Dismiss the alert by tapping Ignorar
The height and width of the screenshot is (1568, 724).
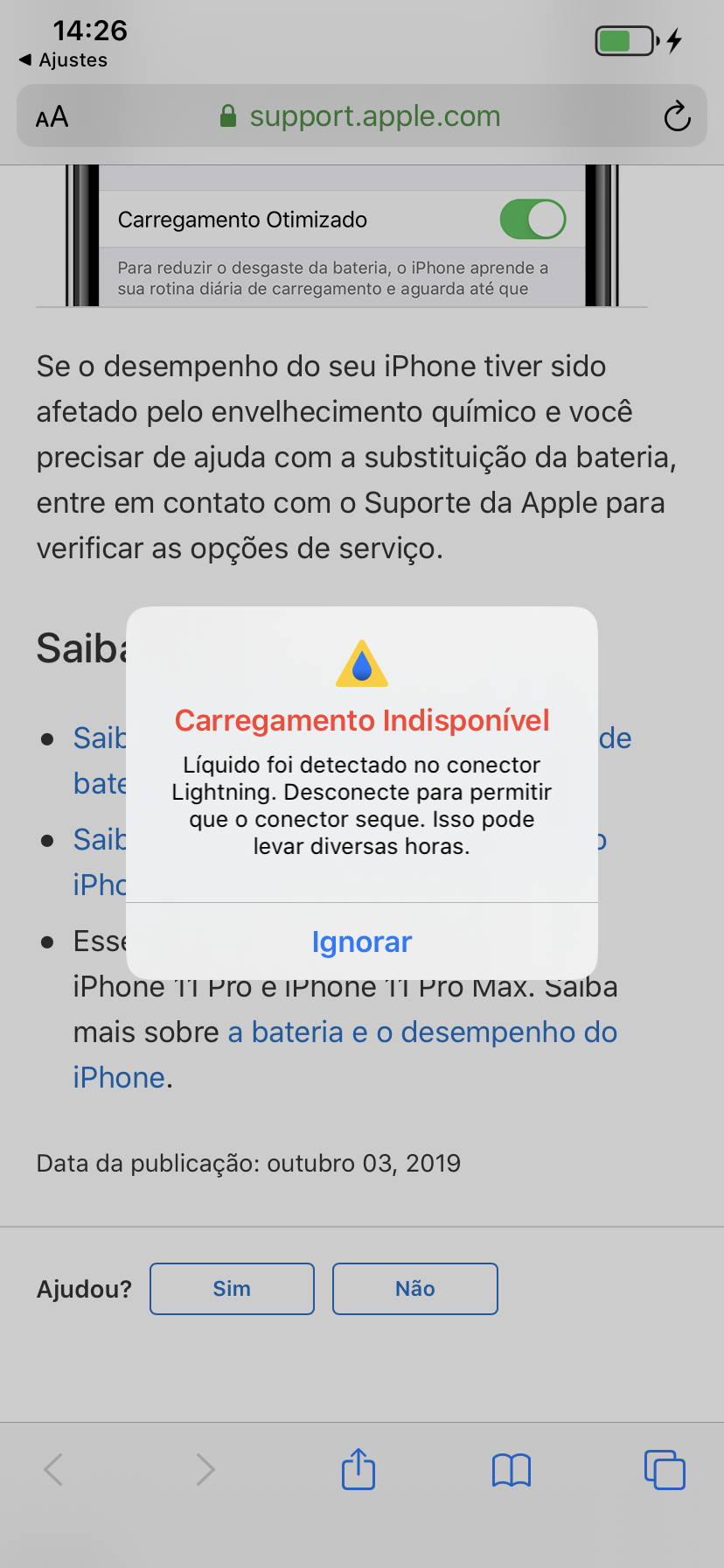(362, 942)
